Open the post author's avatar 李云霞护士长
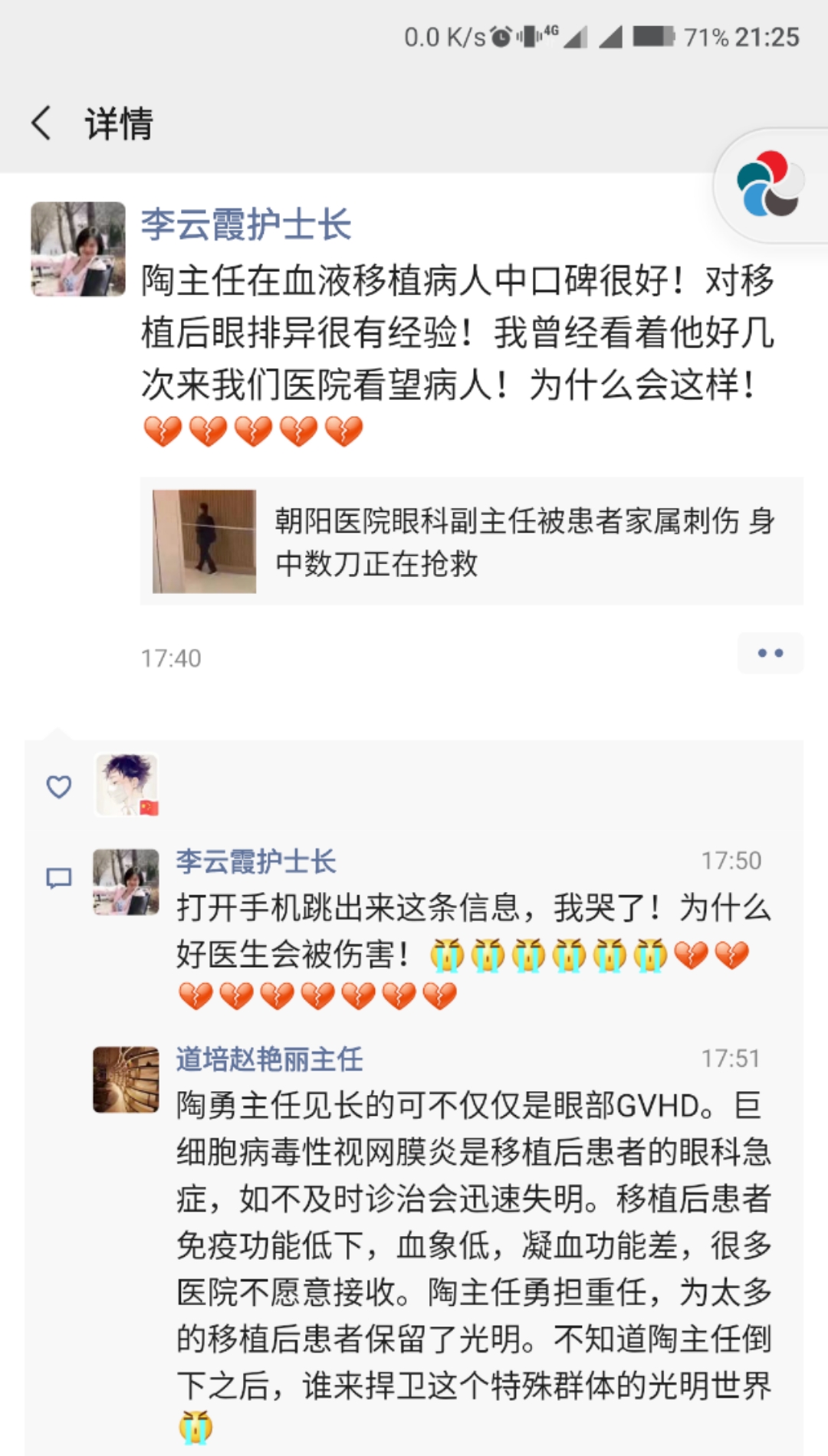Screen dimensions: 828x1456 [78, 249]
